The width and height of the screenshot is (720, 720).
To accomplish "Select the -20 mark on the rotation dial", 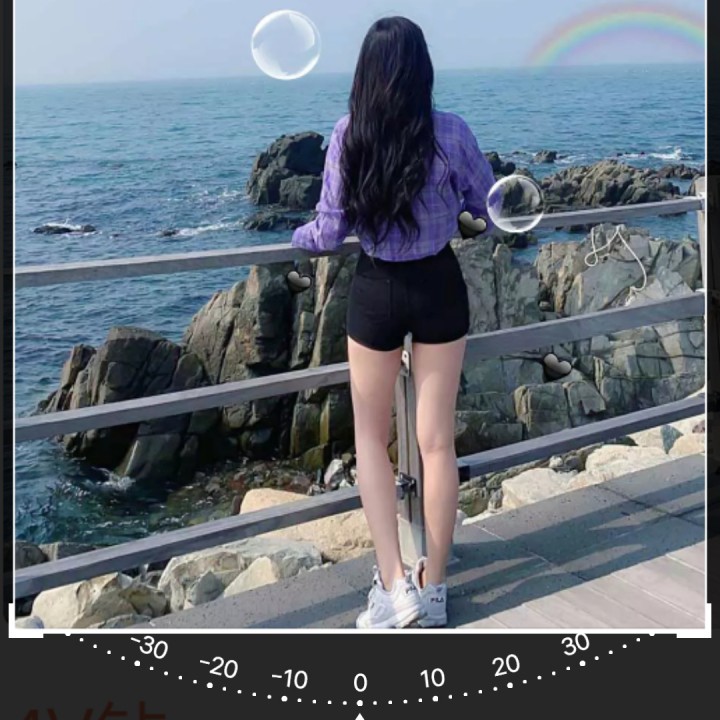I will (x=218, y=667).
